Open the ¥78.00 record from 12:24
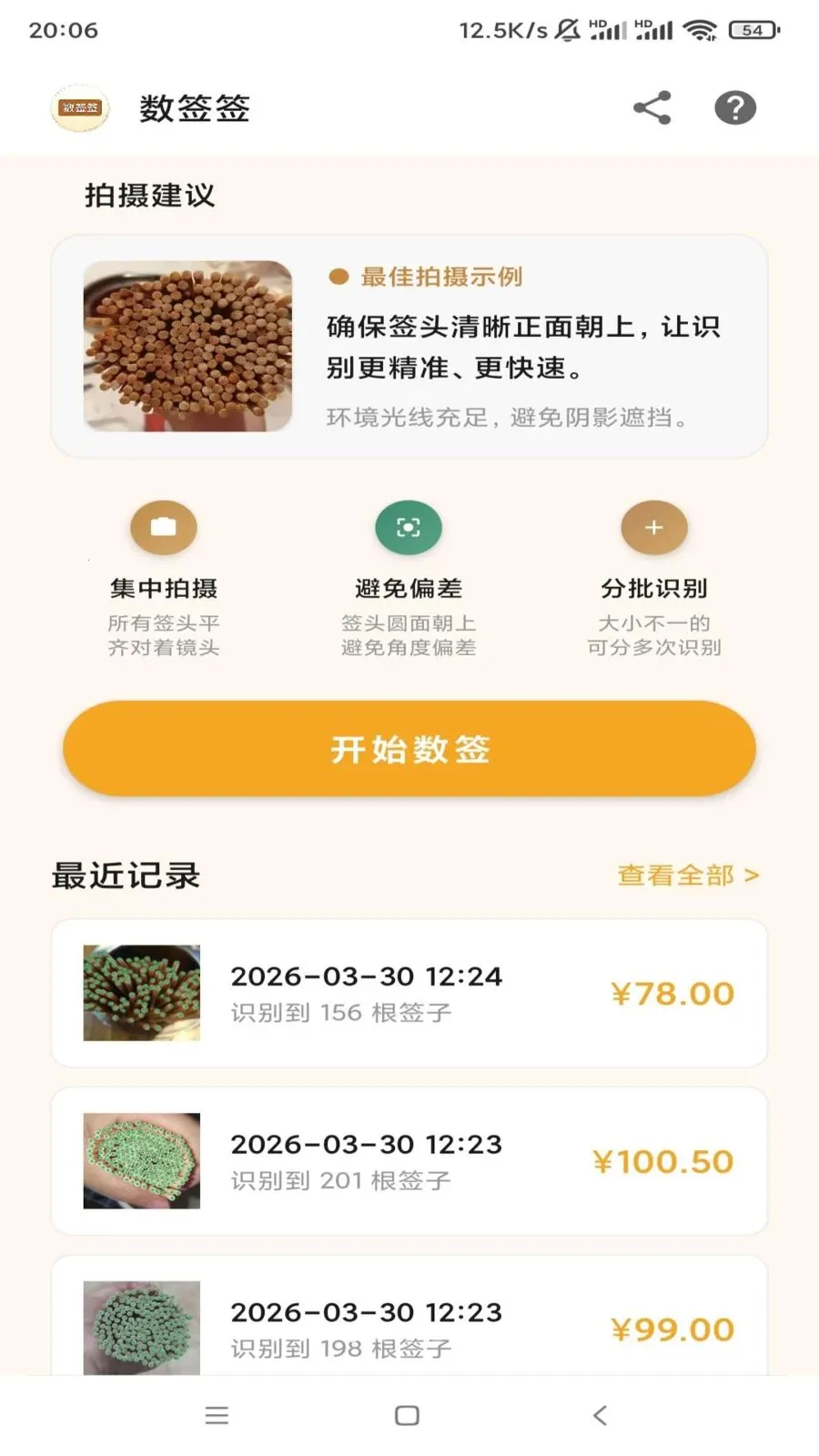 pos(409,992)
